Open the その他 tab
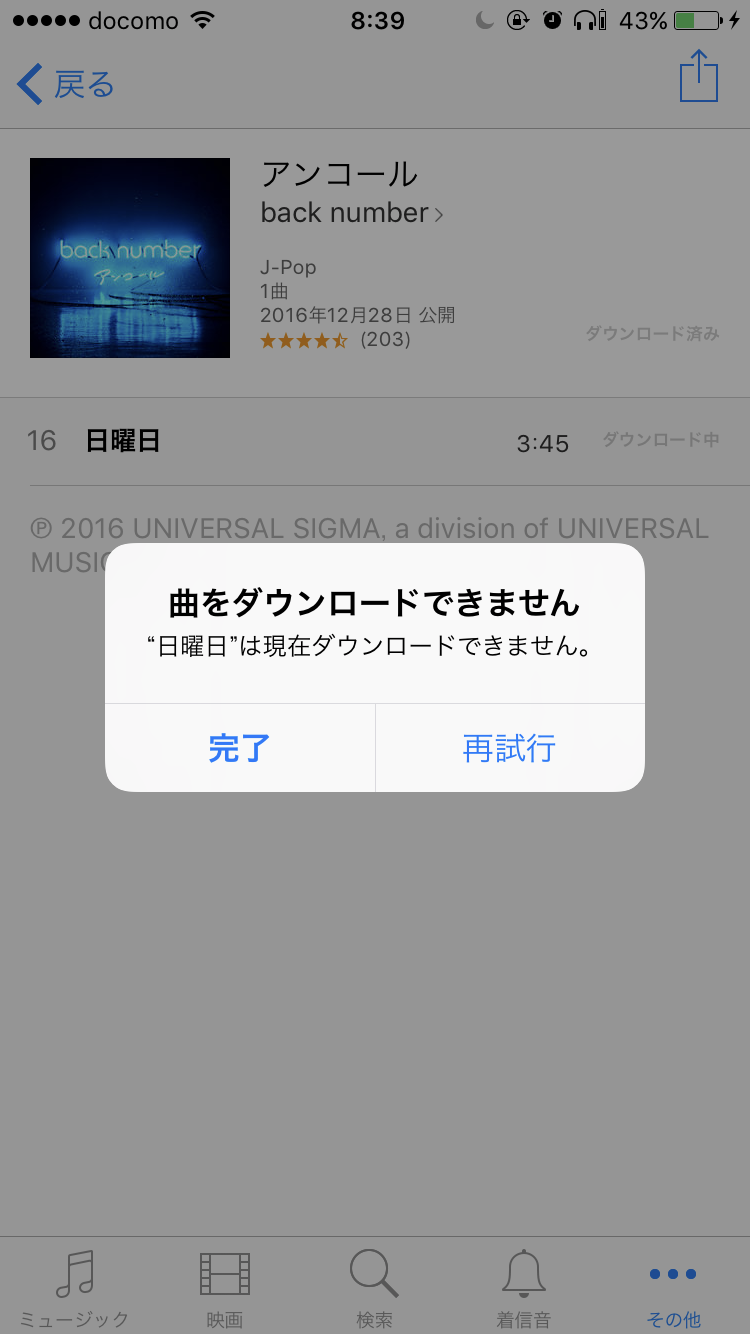Image resolution: width=750 pixels, height=1334 pixels. coord(673,1288)
